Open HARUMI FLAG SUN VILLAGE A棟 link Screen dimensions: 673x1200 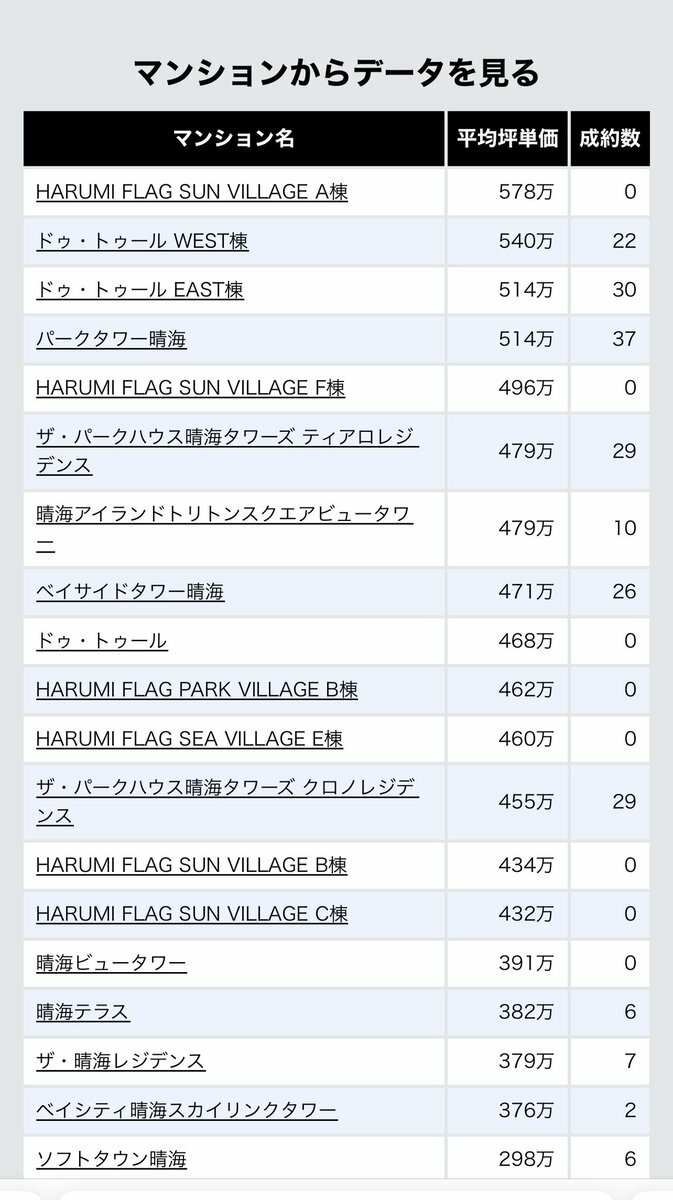tap(192, 191)
